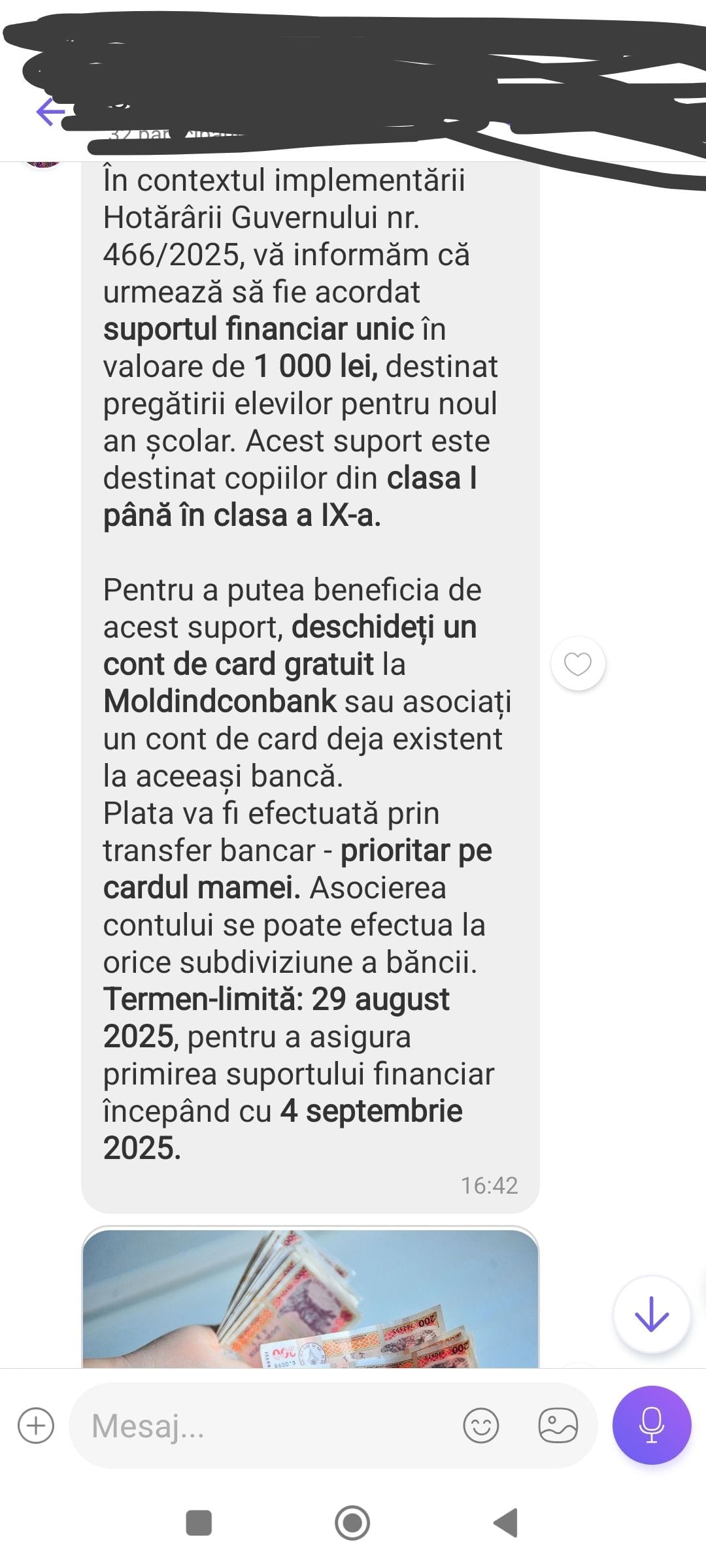Viewport: 706px width, 1568px height.
Task: Open the money photo below the message
Action: 310,1299
